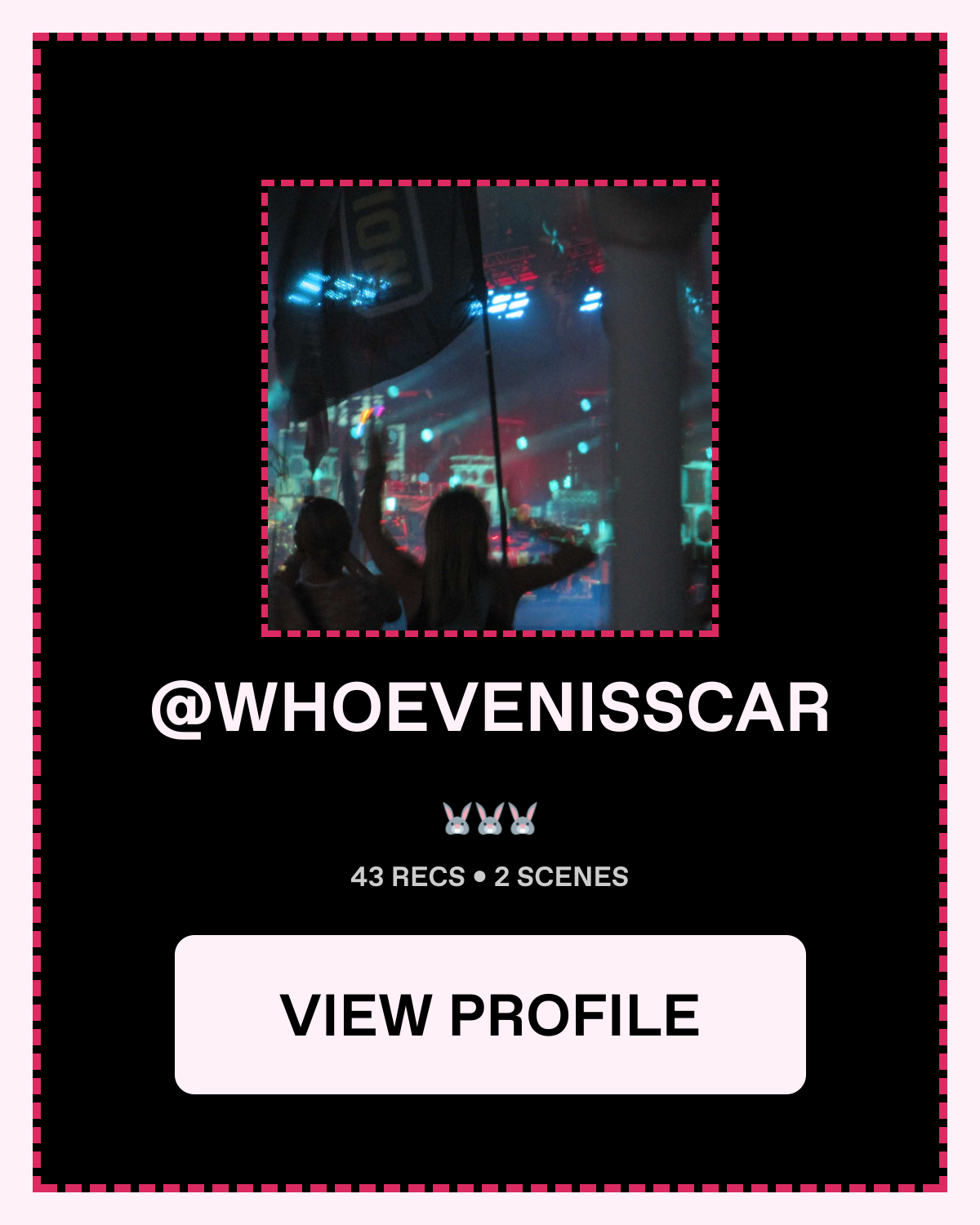Open @whoevenisscar's profile picture
This screenshot has height=1225, width=980.
point(490,408)
